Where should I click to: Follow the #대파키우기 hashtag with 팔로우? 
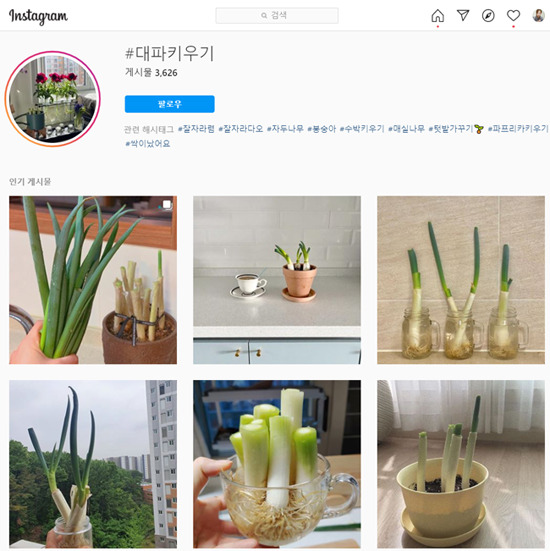coord(169,104)
